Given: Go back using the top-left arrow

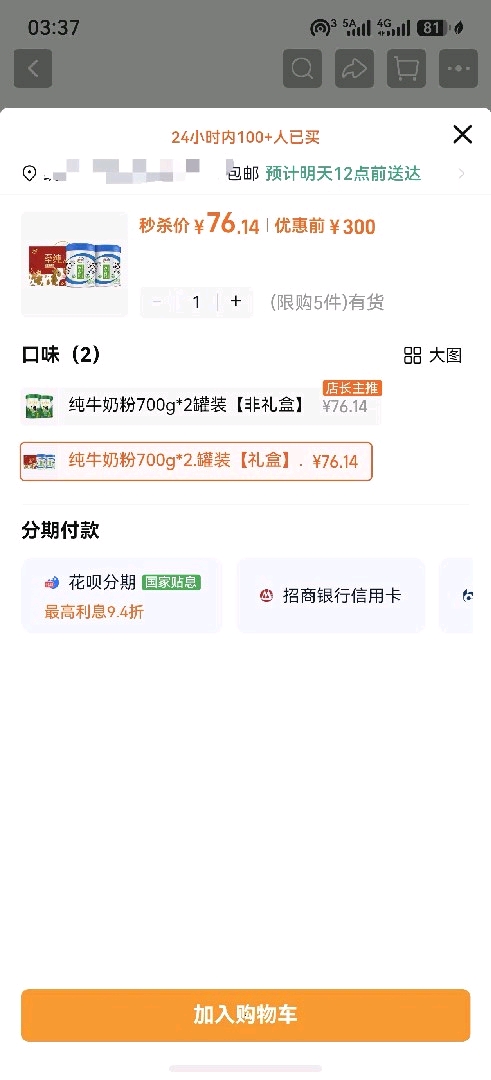Looking at the screenshot, I should pyautogui.click(x=33, y=68).
